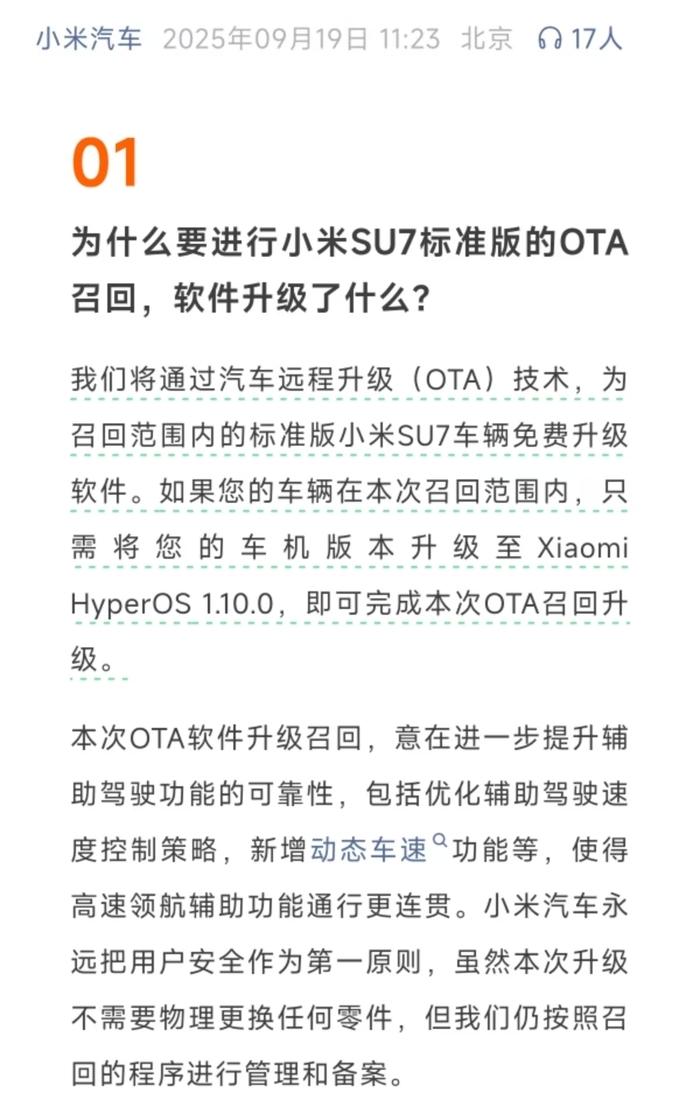This screenshot has width=700, height=1107.
Task: Open the 小米汽车 account page
Action: [90, 39]
